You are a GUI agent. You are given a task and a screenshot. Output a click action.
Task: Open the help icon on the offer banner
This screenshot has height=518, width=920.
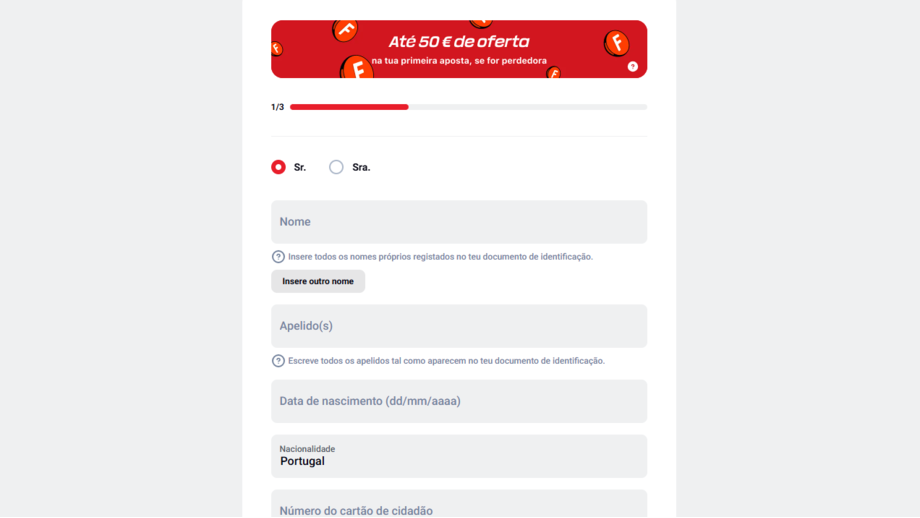pyautogui.click(x=632, y=66)
